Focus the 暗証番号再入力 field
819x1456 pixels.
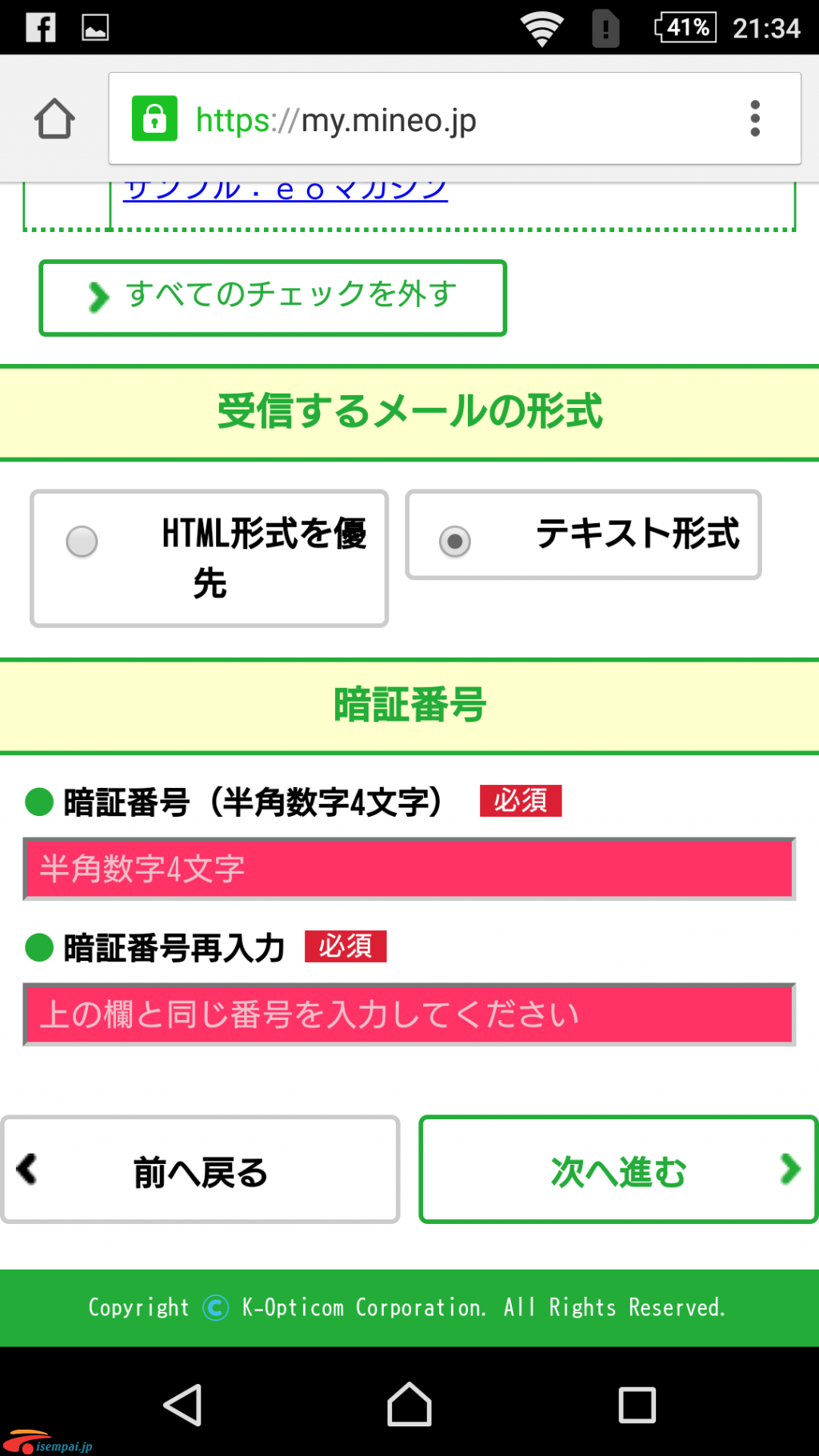pyautogui.click(x=409, y=1014)
